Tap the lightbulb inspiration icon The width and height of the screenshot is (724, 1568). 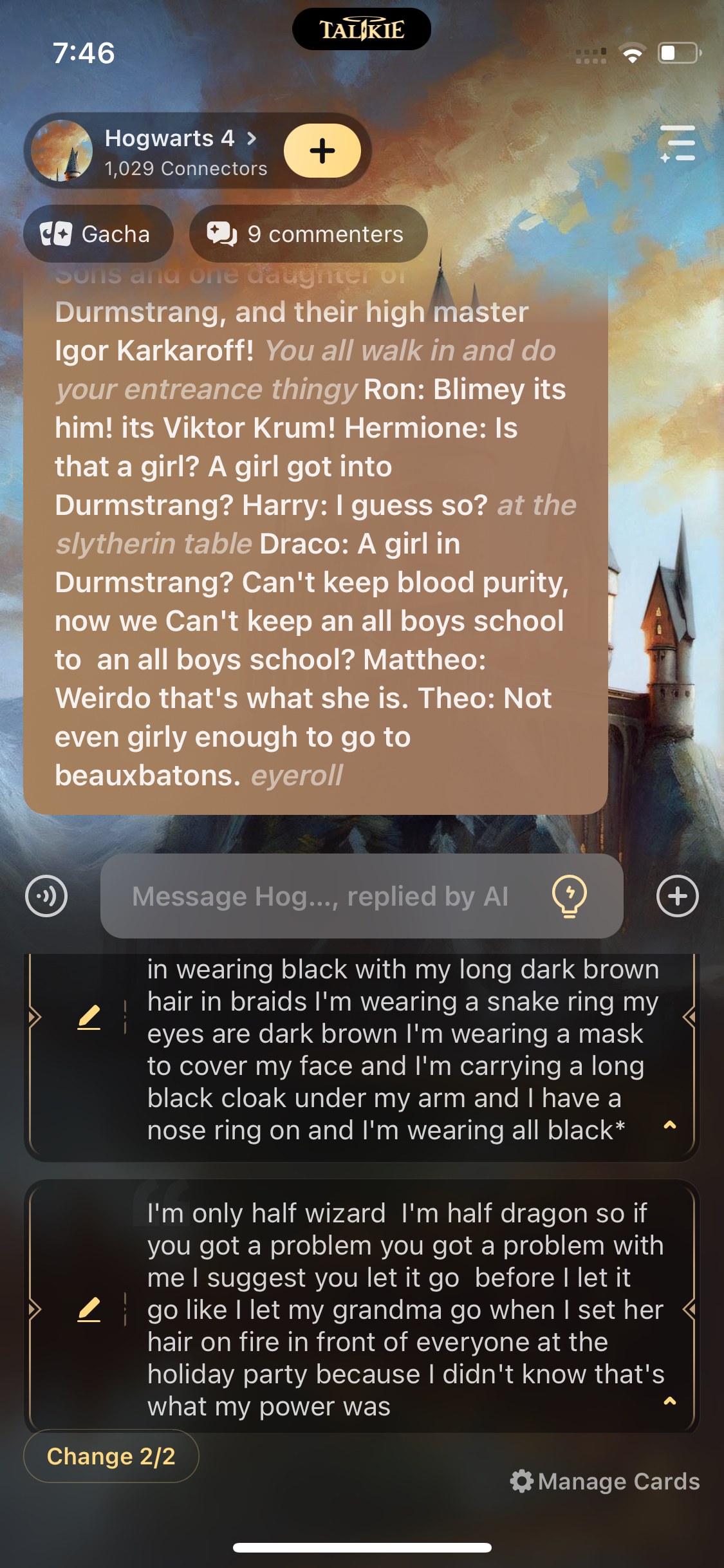569,896
